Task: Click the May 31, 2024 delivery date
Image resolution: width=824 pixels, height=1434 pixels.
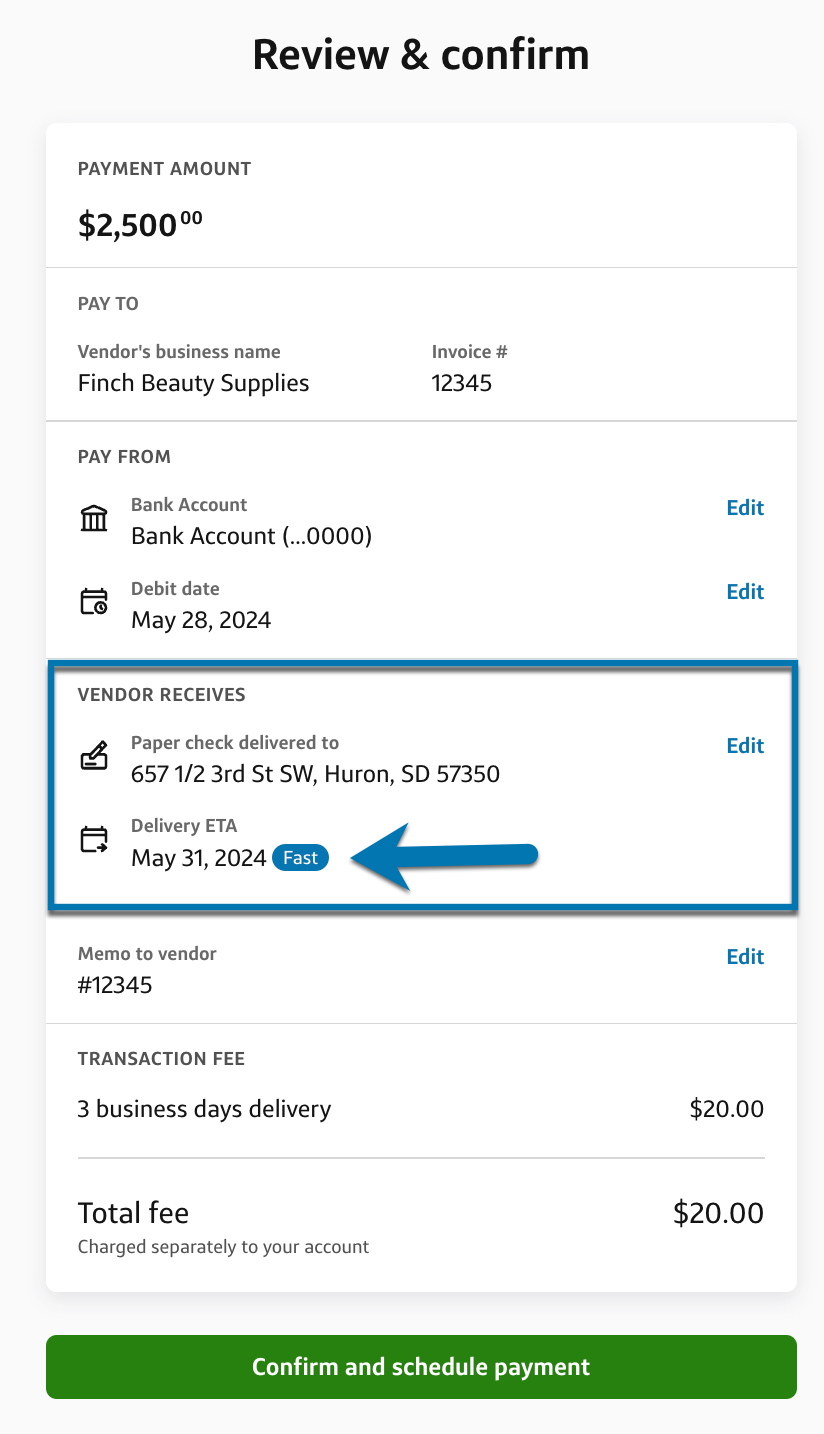Action: (197, 857)
